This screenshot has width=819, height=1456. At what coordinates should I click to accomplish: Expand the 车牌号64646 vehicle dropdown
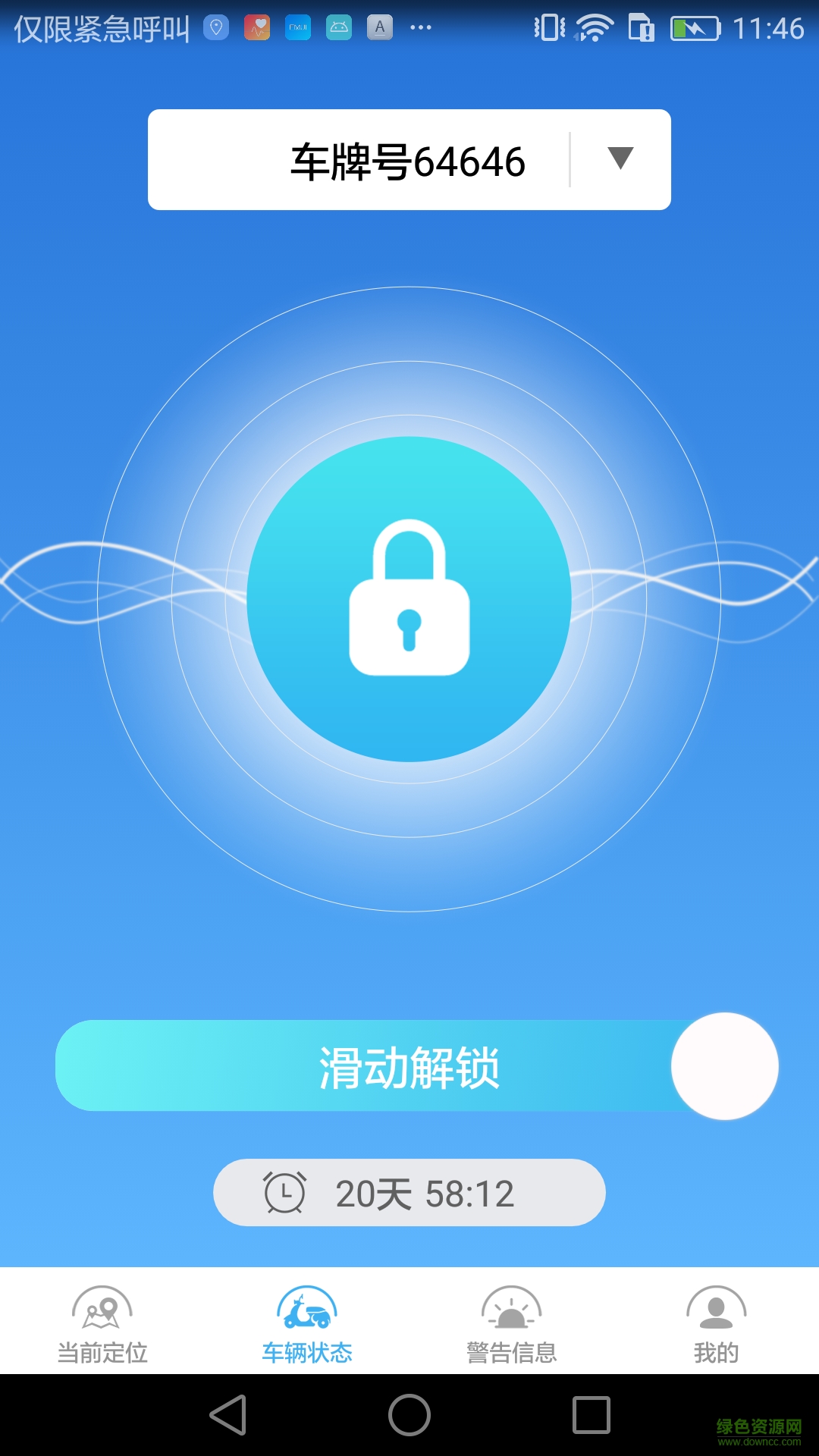[620, 158]
